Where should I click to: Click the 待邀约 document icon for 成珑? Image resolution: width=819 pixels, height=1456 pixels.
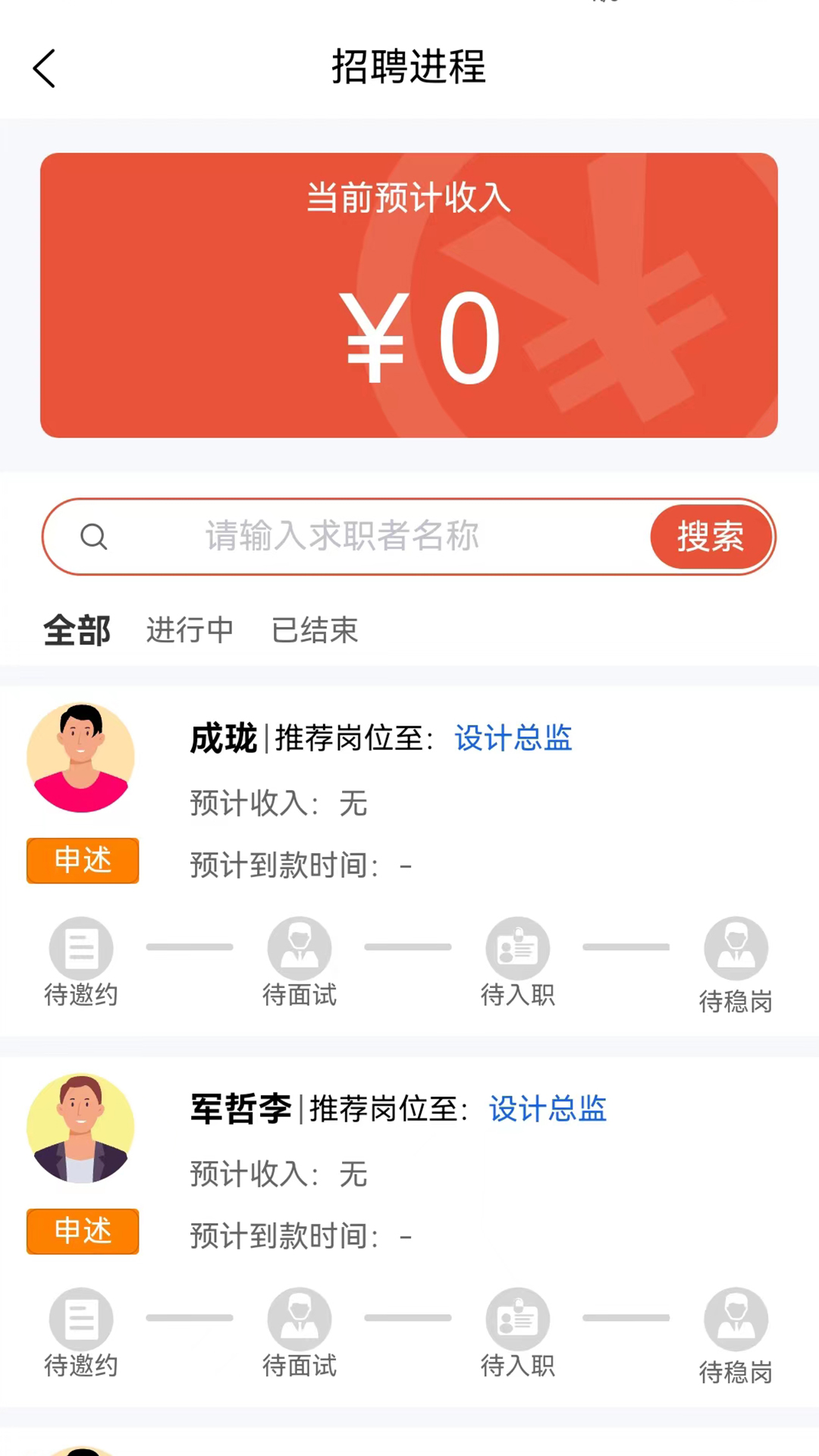point(81,947)
